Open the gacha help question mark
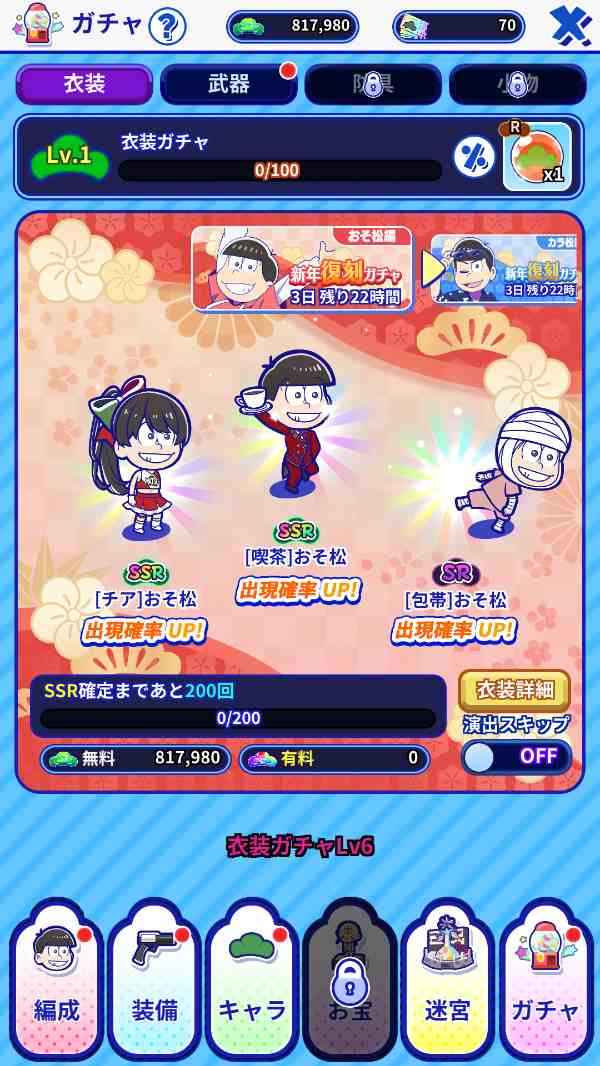The width and height of the screenshot is (600, 1066). 167,26
